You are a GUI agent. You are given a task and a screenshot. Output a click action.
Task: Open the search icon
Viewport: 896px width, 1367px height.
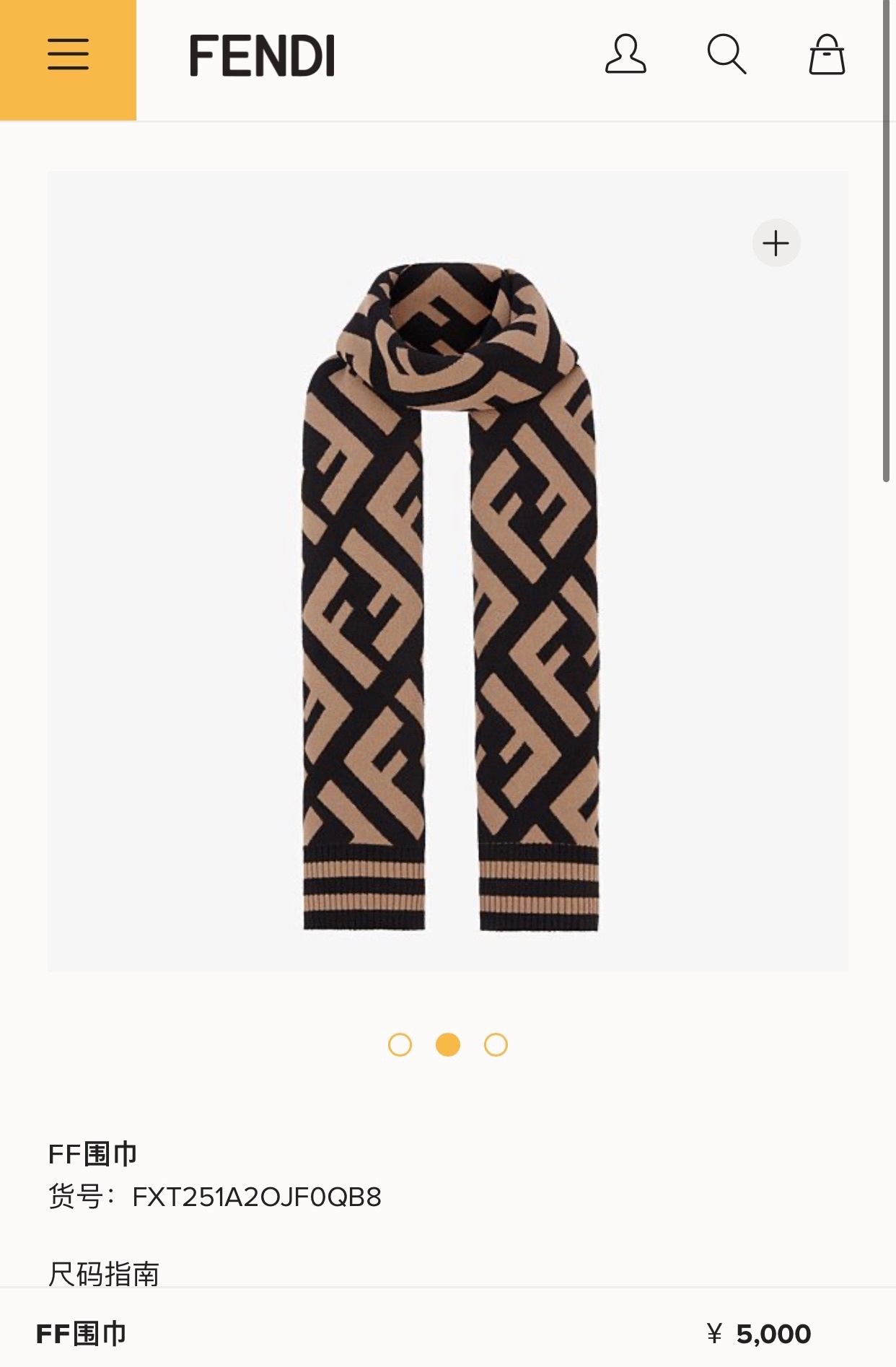tap(726, 55)
